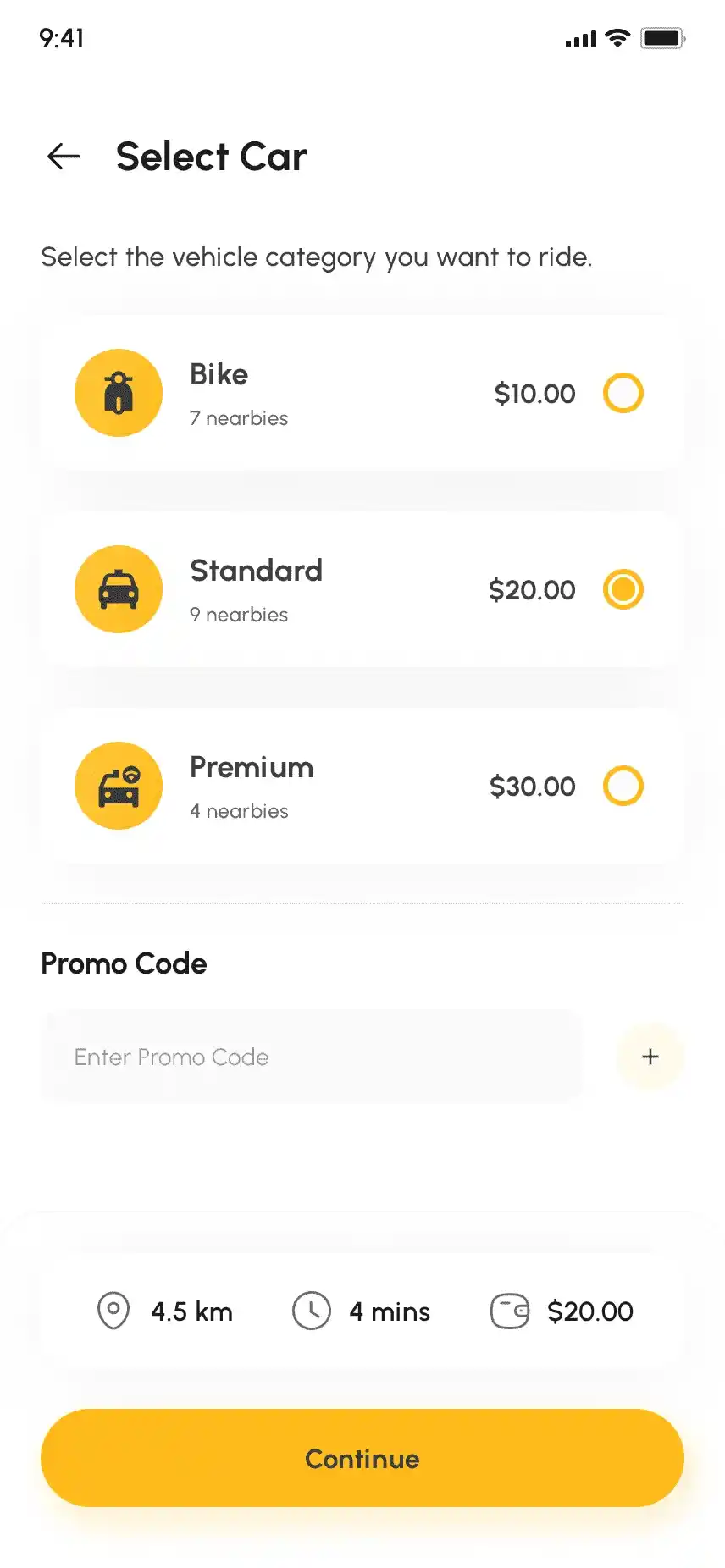Tap the Continue button
Screen dimensions: 725x1568
pyautogui.click(x=362, y=1458)
